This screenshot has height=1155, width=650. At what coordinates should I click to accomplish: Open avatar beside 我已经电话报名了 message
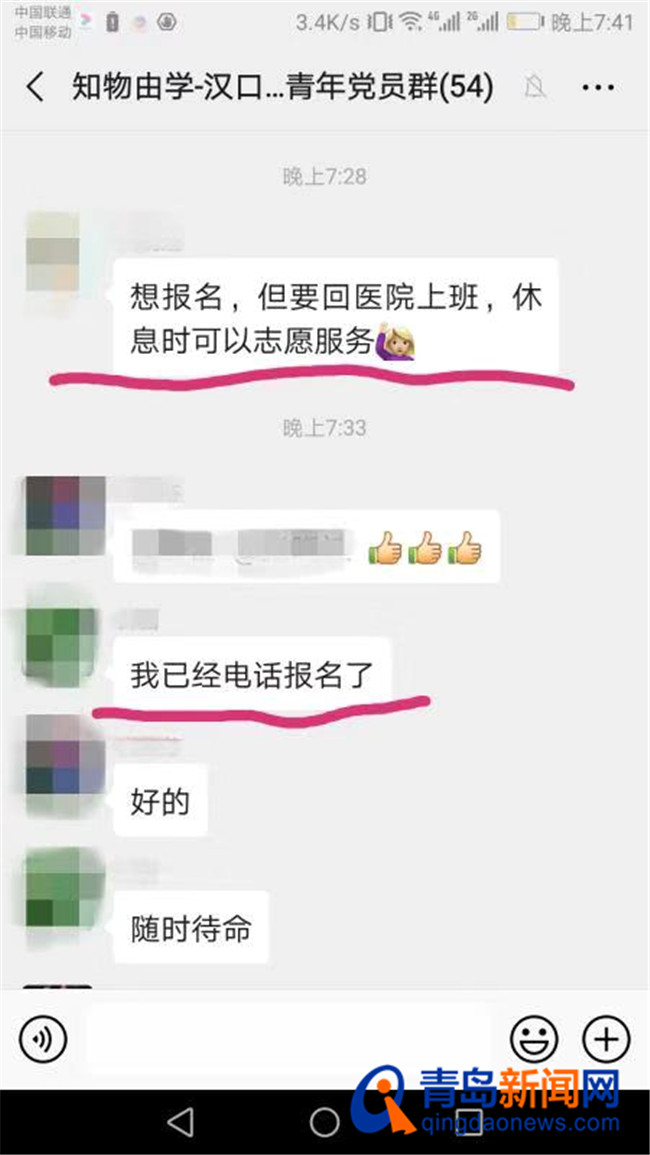60,650
